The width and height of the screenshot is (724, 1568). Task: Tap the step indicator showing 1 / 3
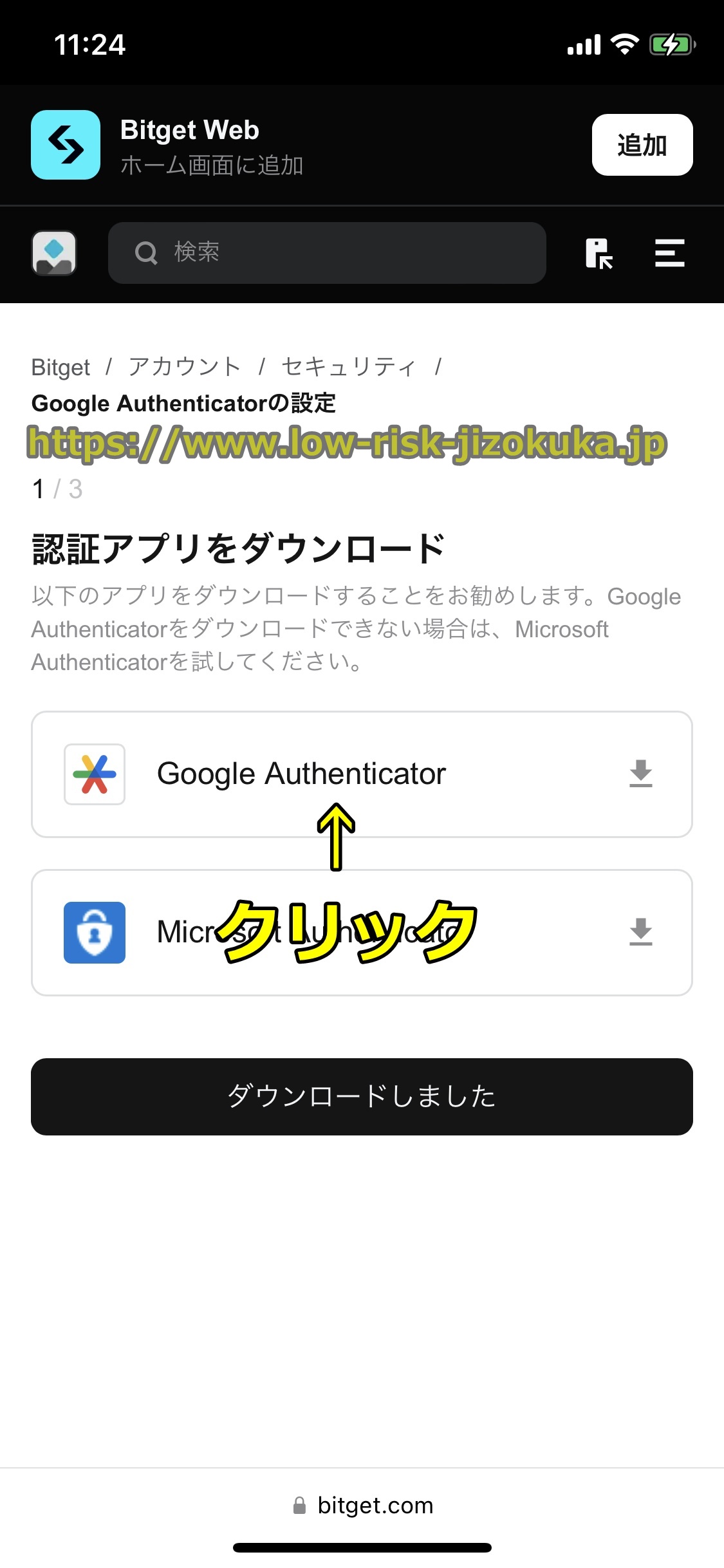(x=57, y=489)
